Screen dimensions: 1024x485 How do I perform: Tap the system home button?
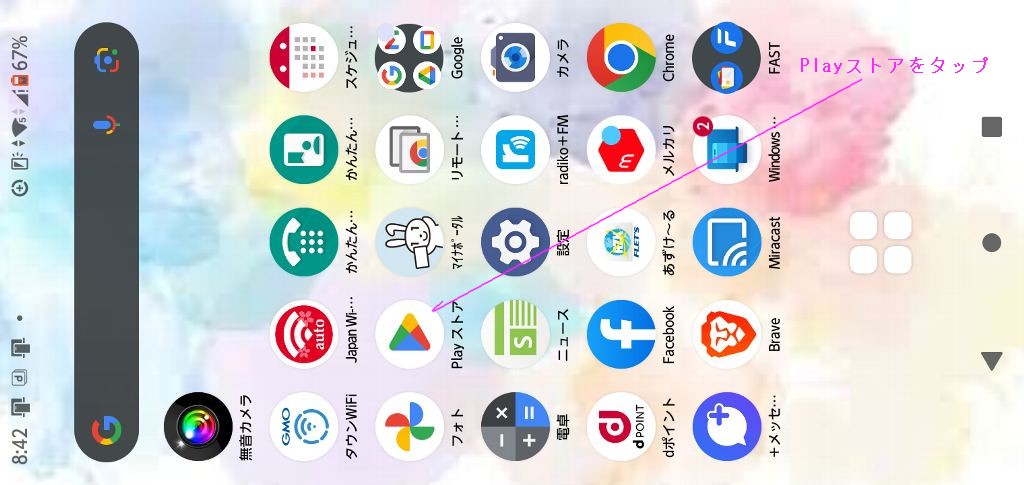click(991, 242)
